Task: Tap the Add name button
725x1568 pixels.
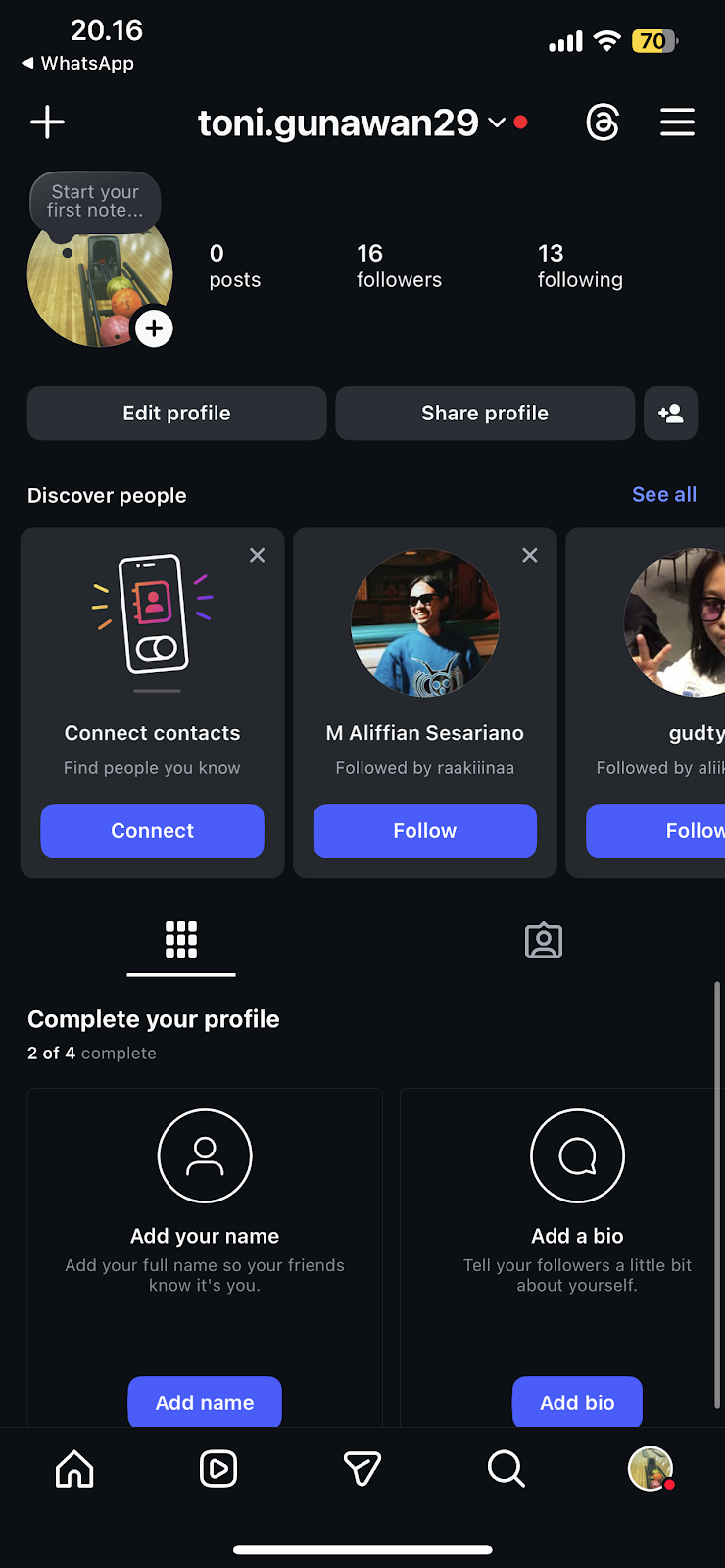Action: click(205, 1402)
